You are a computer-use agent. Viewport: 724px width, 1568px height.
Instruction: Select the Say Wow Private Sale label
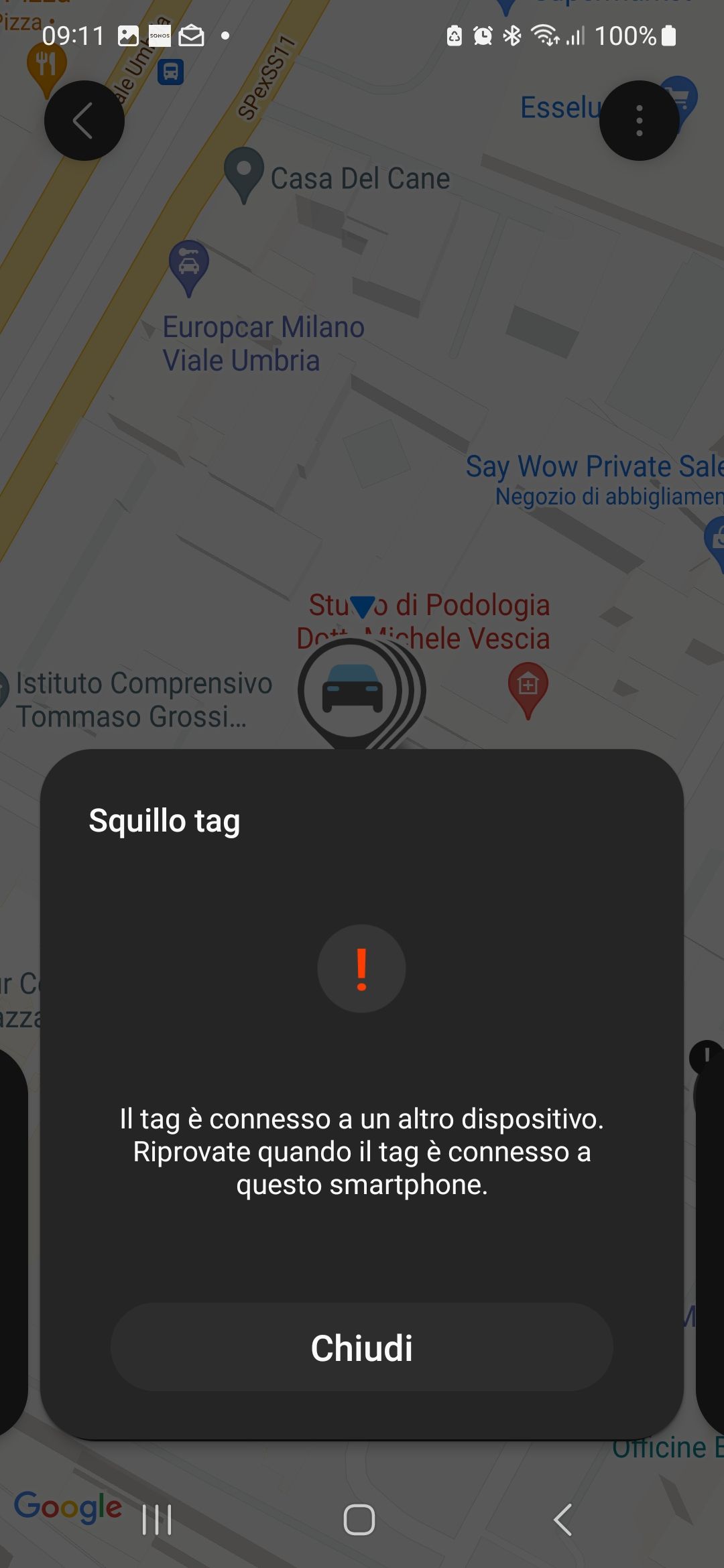(x=590, y=466)
